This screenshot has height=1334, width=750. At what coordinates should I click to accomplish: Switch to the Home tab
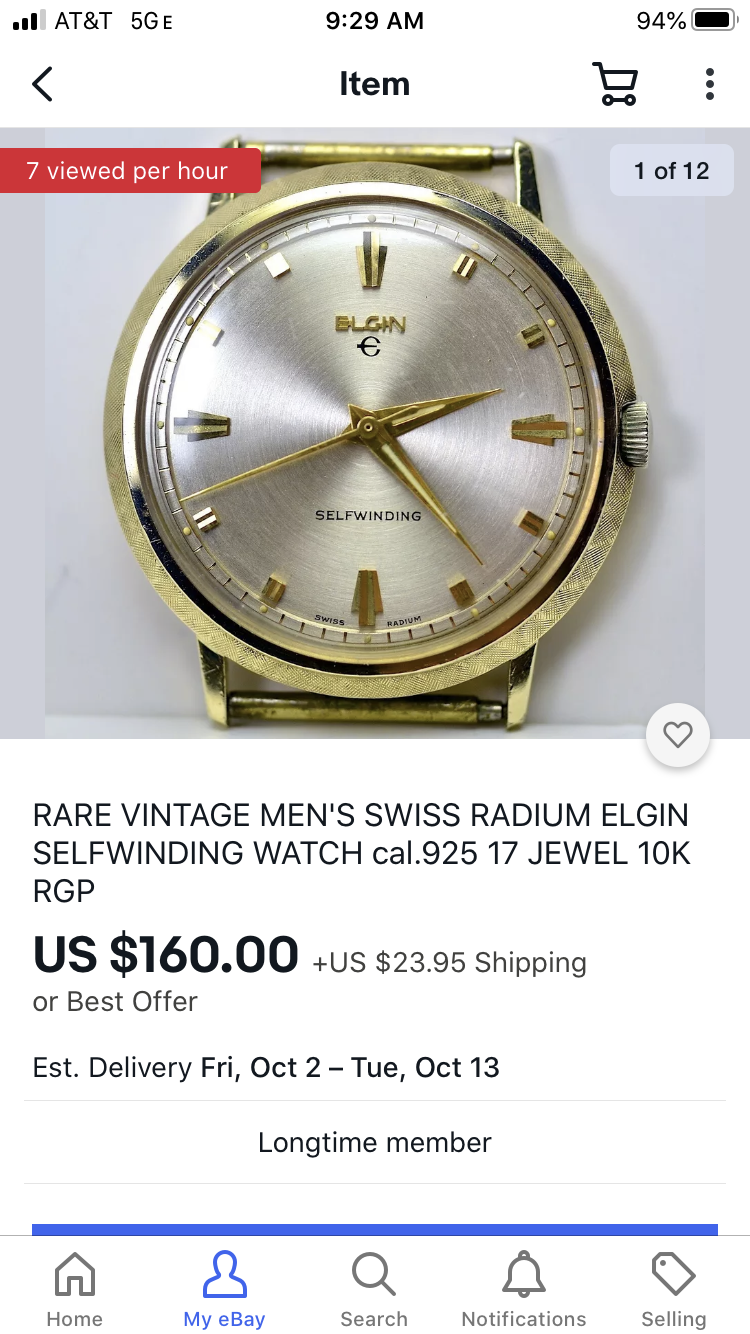[74, 1288]
